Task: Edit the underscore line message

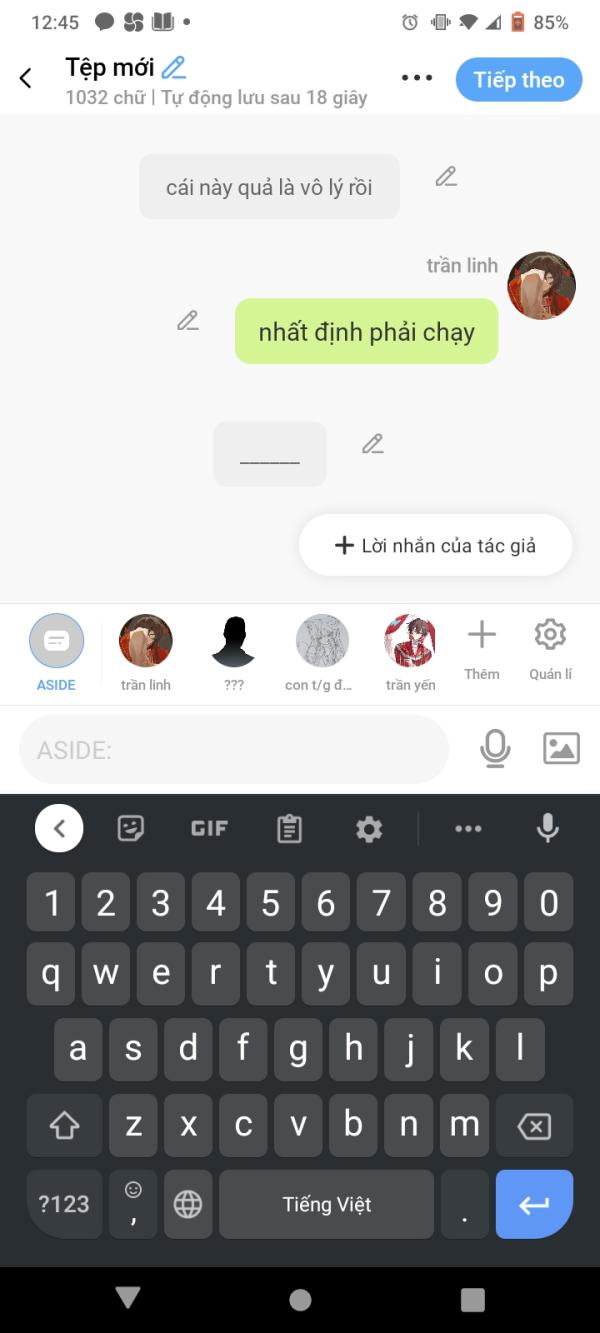Action: click(x=373, y=444)
